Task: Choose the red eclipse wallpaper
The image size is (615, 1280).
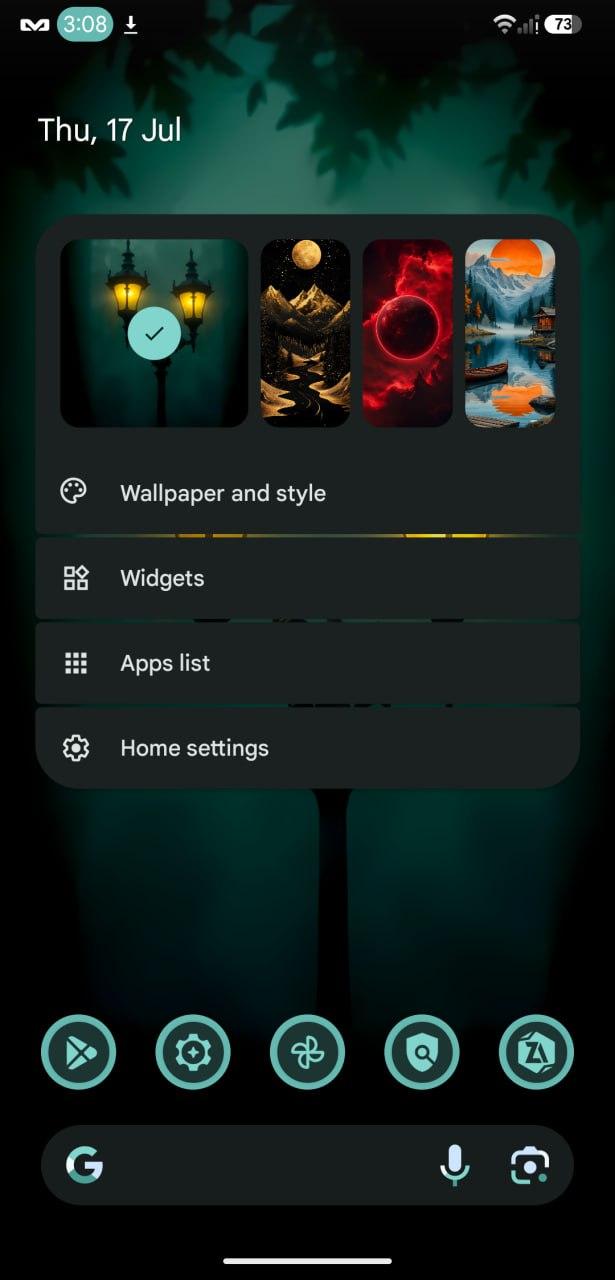Action: 407,333
